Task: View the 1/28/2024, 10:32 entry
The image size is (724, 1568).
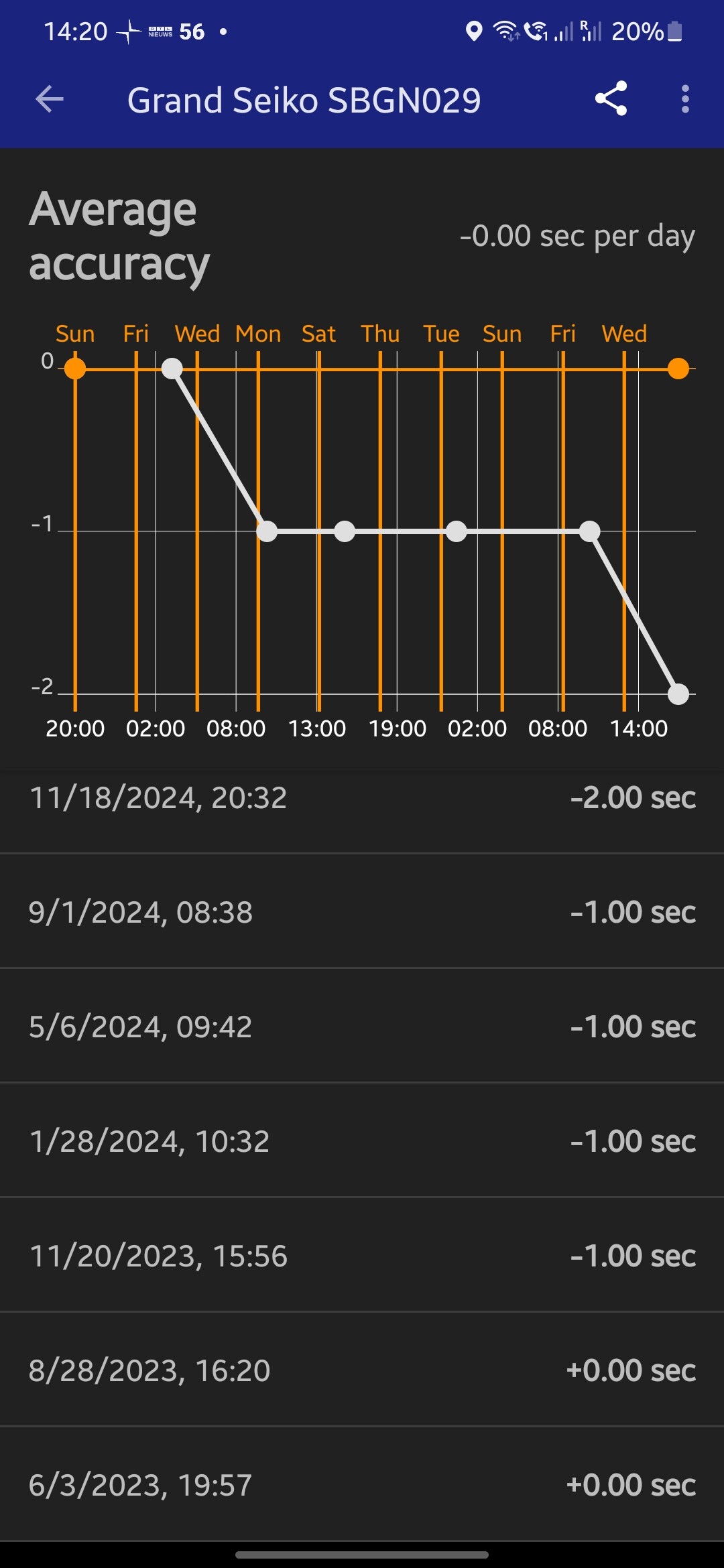Action: [x=362, y=1140]
